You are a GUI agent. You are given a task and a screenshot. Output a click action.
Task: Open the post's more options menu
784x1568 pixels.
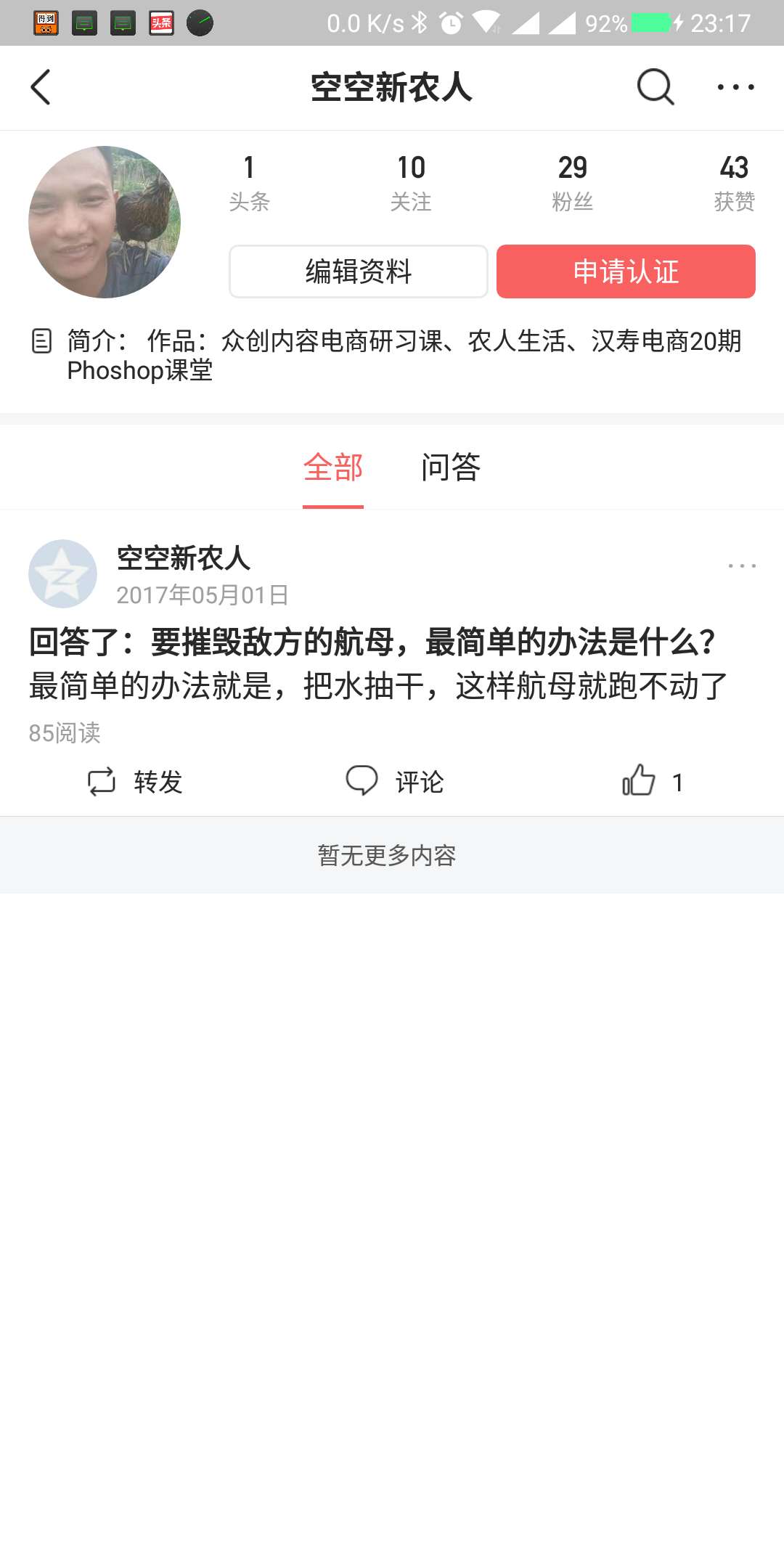(741, 566)
